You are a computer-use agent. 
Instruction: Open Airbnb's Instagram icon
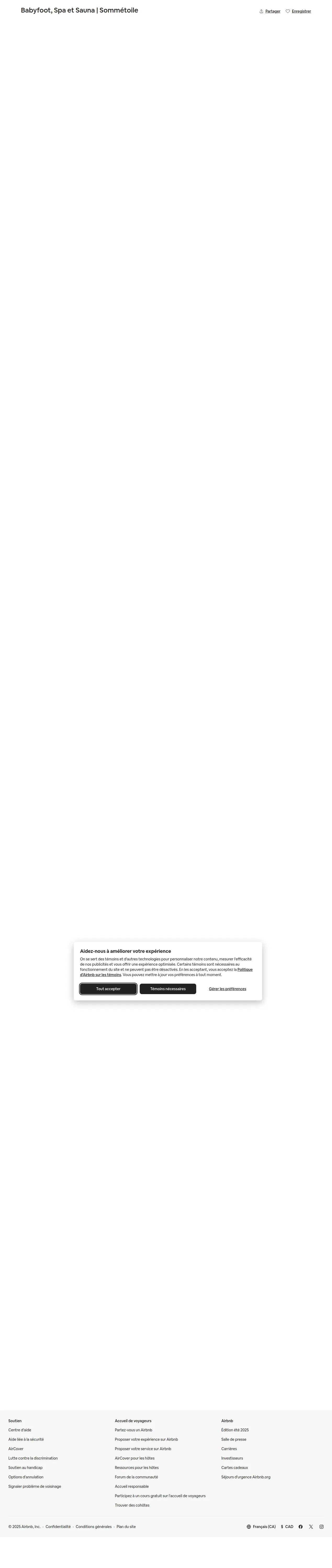click(322, 1527)
